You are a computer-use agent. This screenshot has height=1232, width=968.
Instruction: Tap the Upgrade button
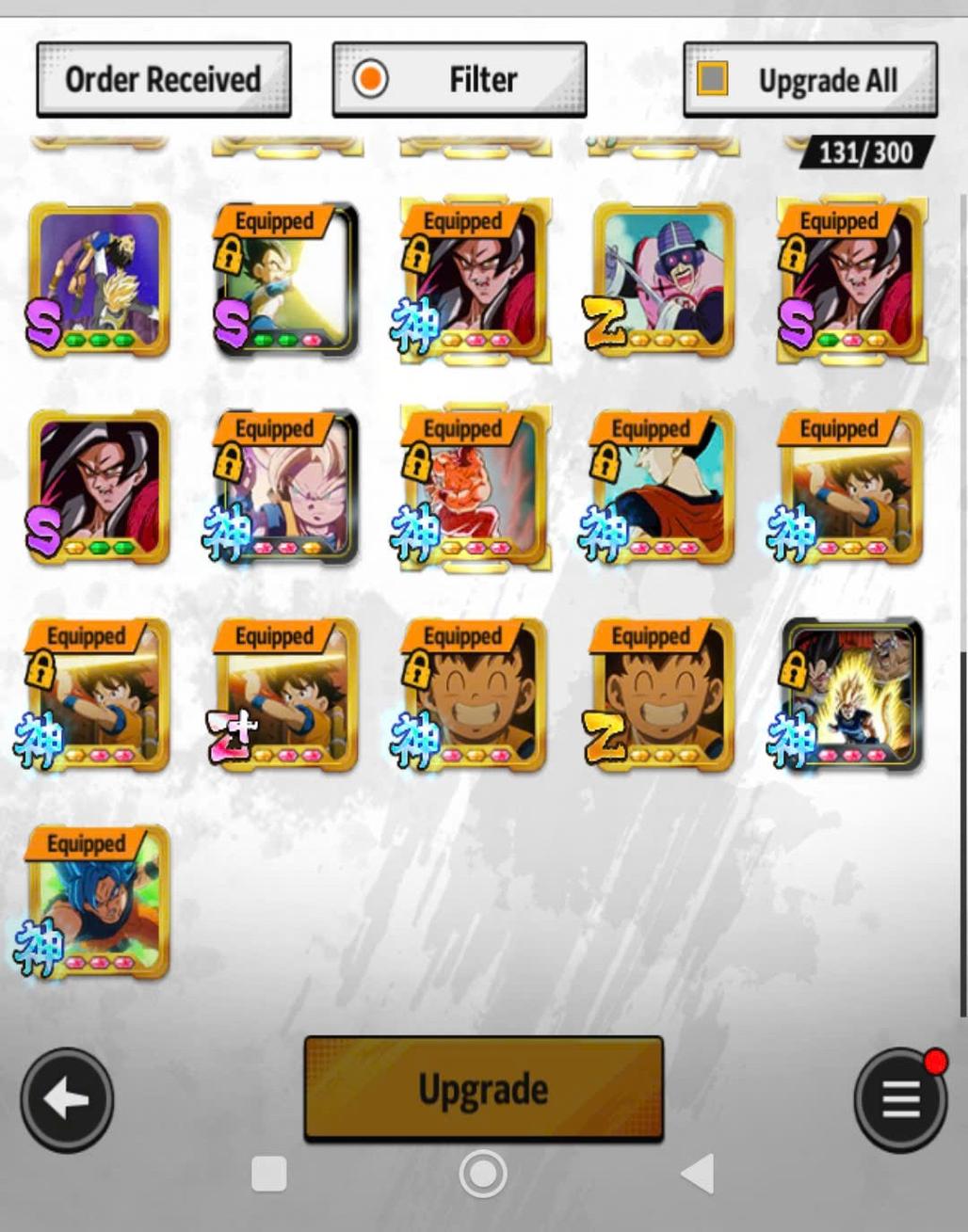click(483, 1089)
